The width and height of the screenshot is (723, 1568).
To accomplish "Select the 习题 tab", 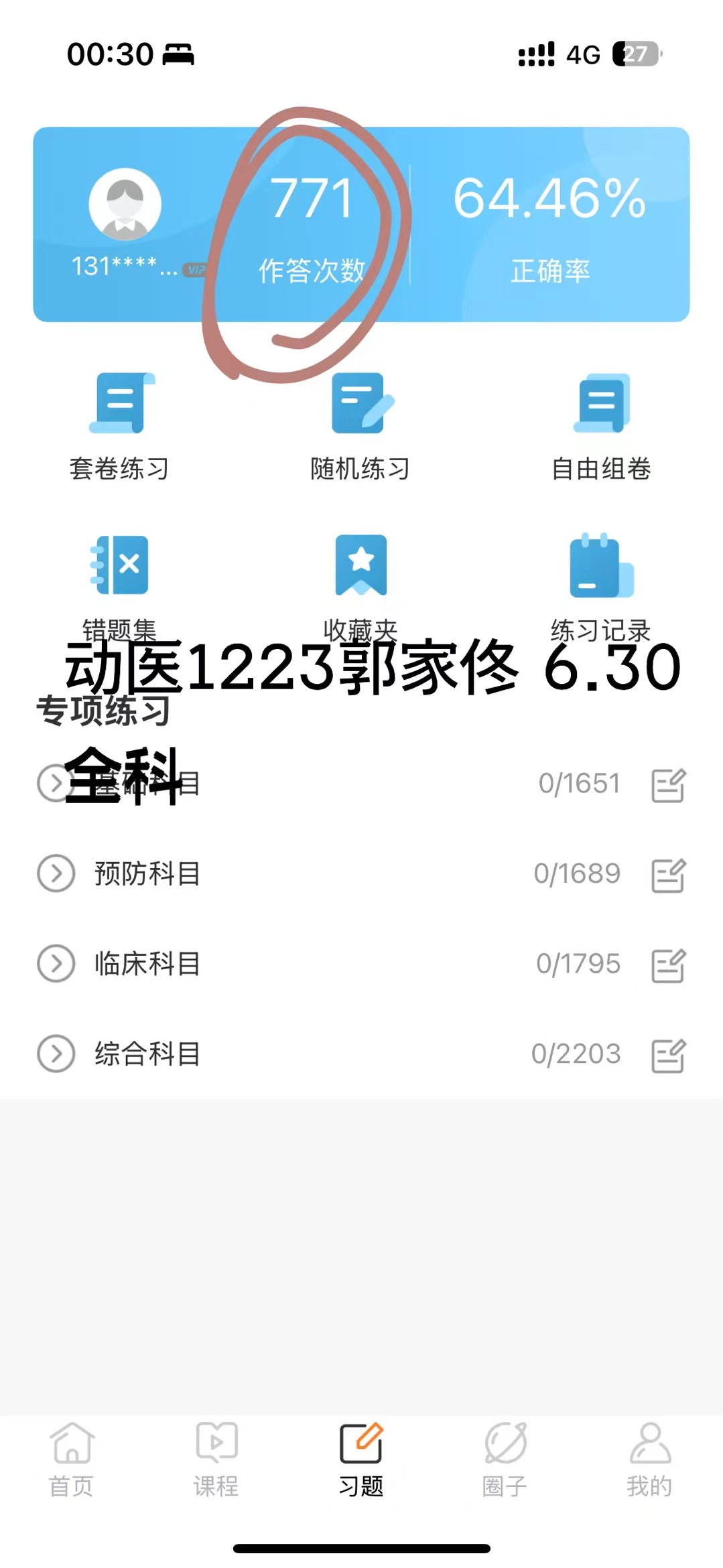I will pos(361,1459).
